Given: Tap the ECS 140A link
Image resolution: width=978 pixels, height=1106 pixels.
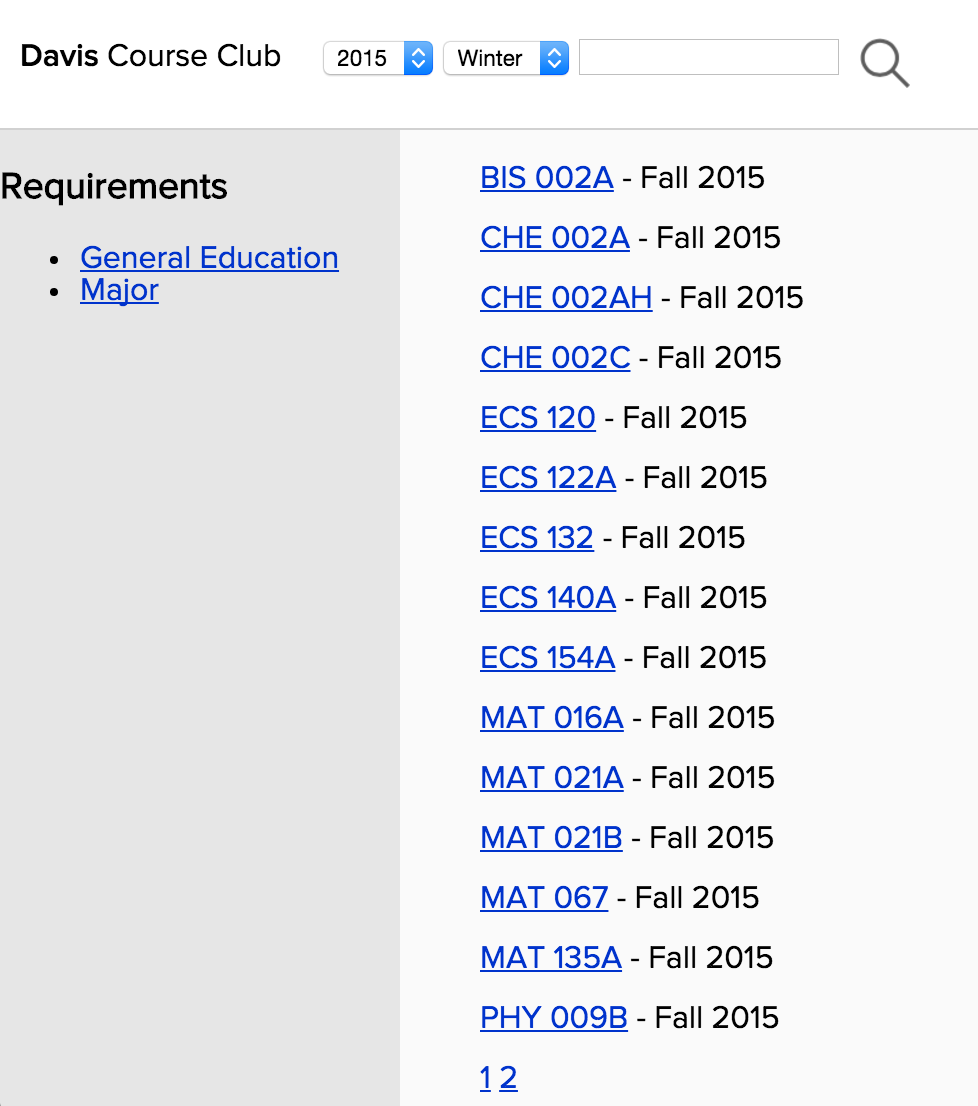Looking at the screenshot, I should click(547, 598).
